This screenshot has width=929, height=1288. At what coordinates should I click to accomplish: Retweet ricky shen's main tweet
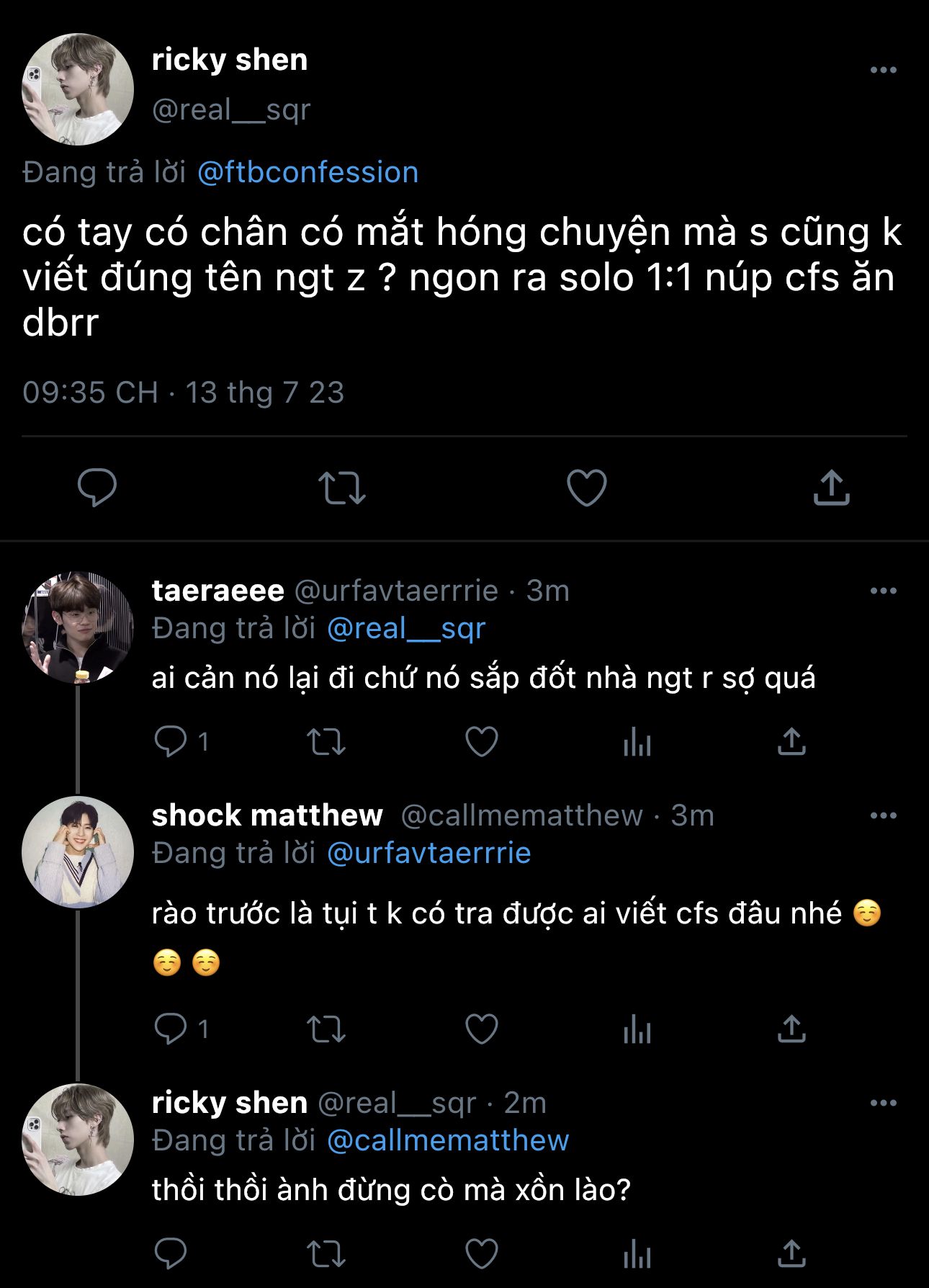coord(342,488)
